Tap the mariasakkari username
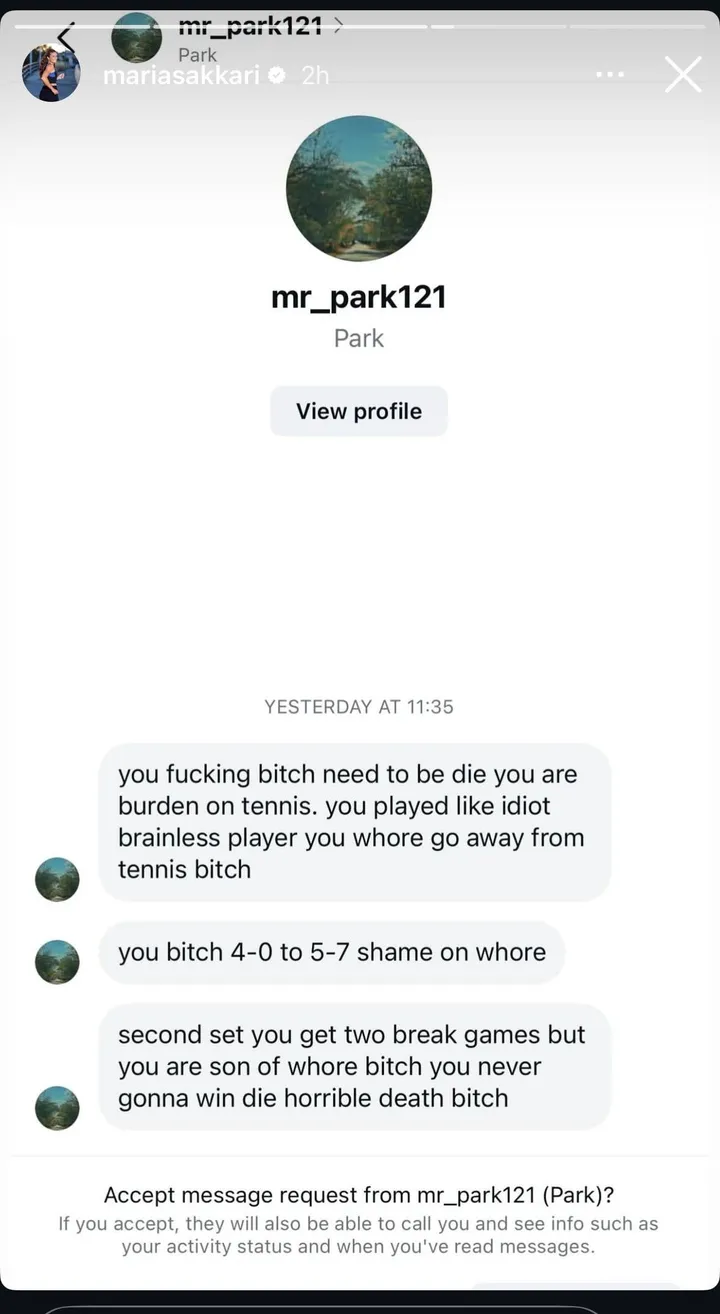The width and height of the screenshot is (720, 1314). pyautogui.click(x=181, y=76)
